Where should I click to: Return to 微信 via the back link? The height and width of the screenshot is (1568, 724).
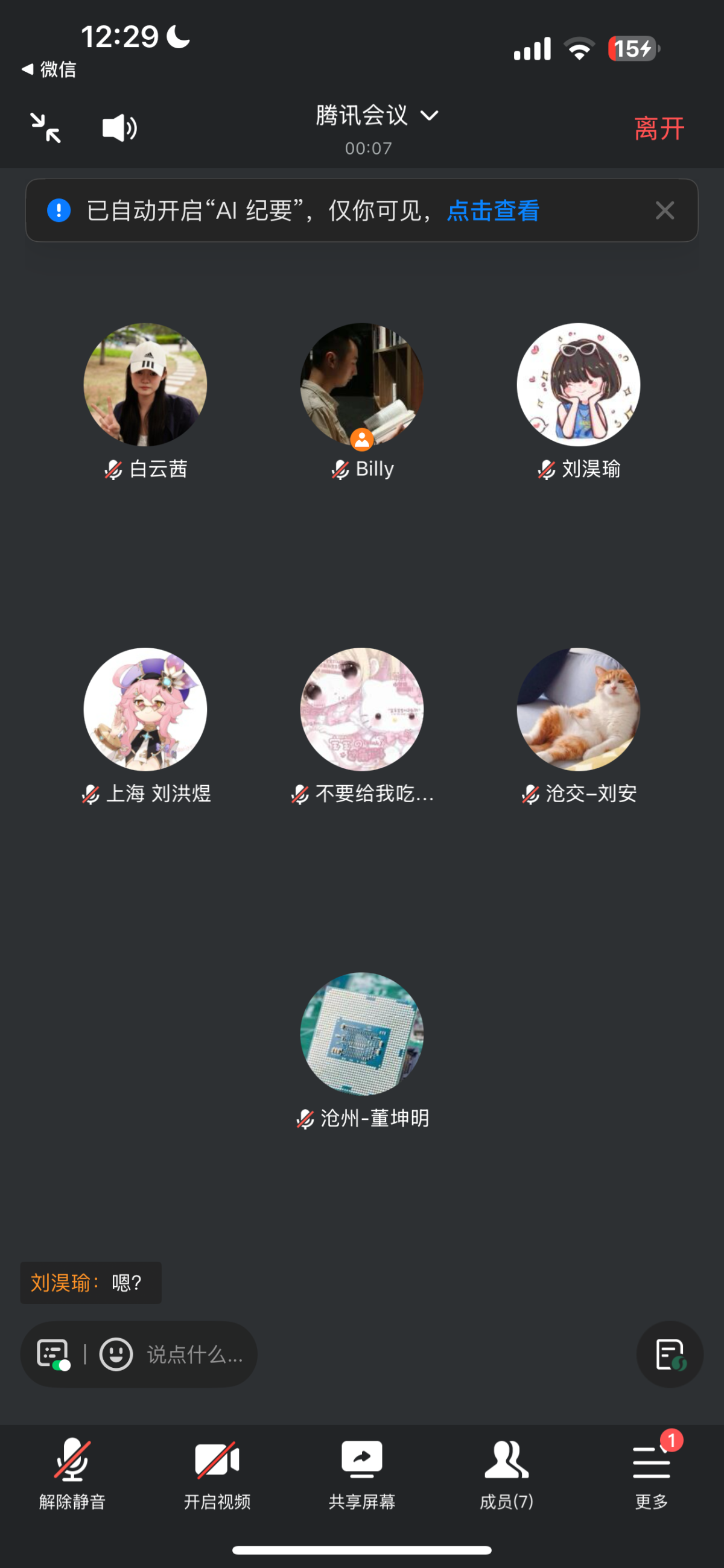click(49, 69)
